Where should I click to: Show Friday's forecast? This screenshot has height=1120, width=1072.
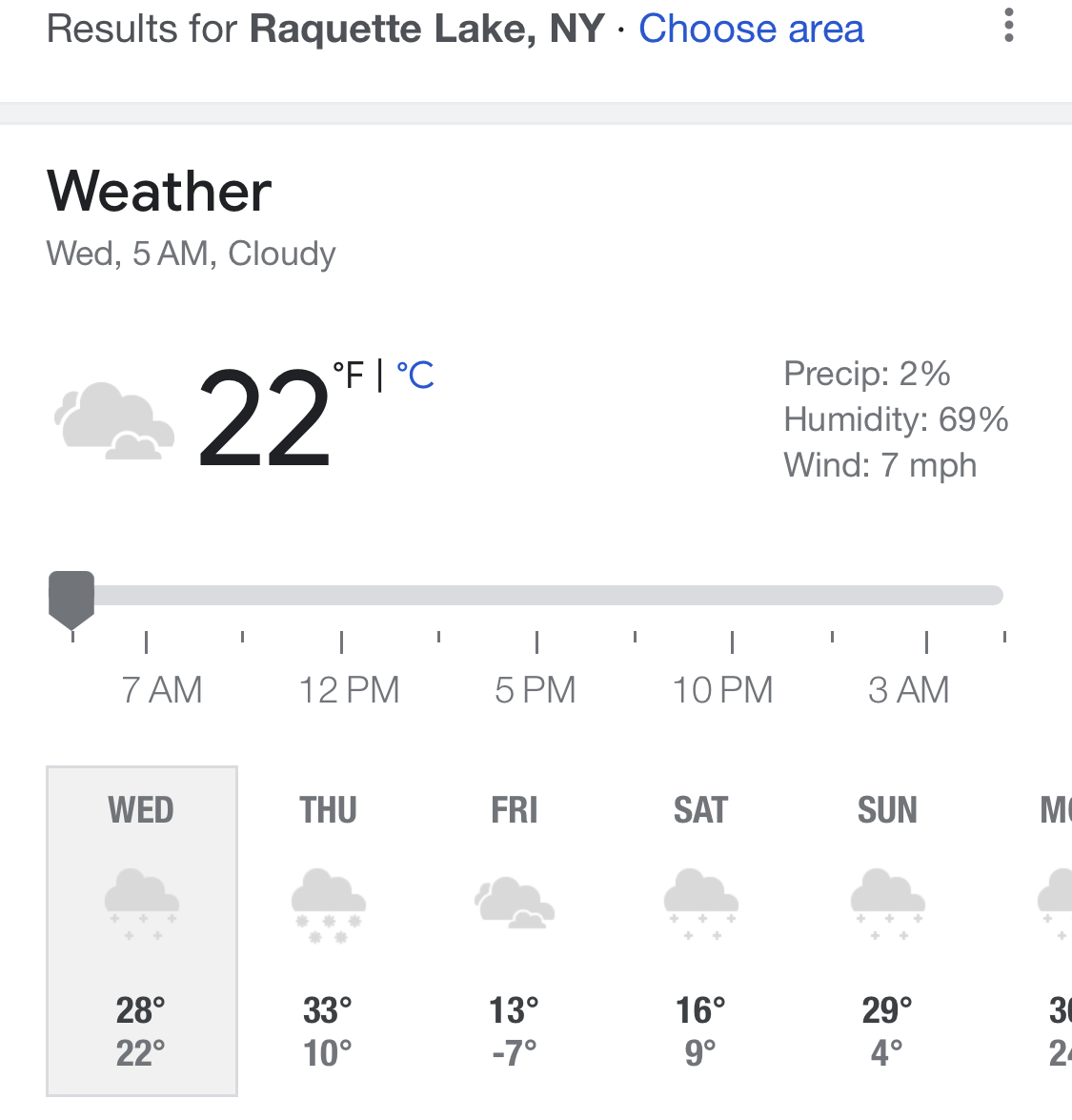pyautogui.click(x=515, y=929)
